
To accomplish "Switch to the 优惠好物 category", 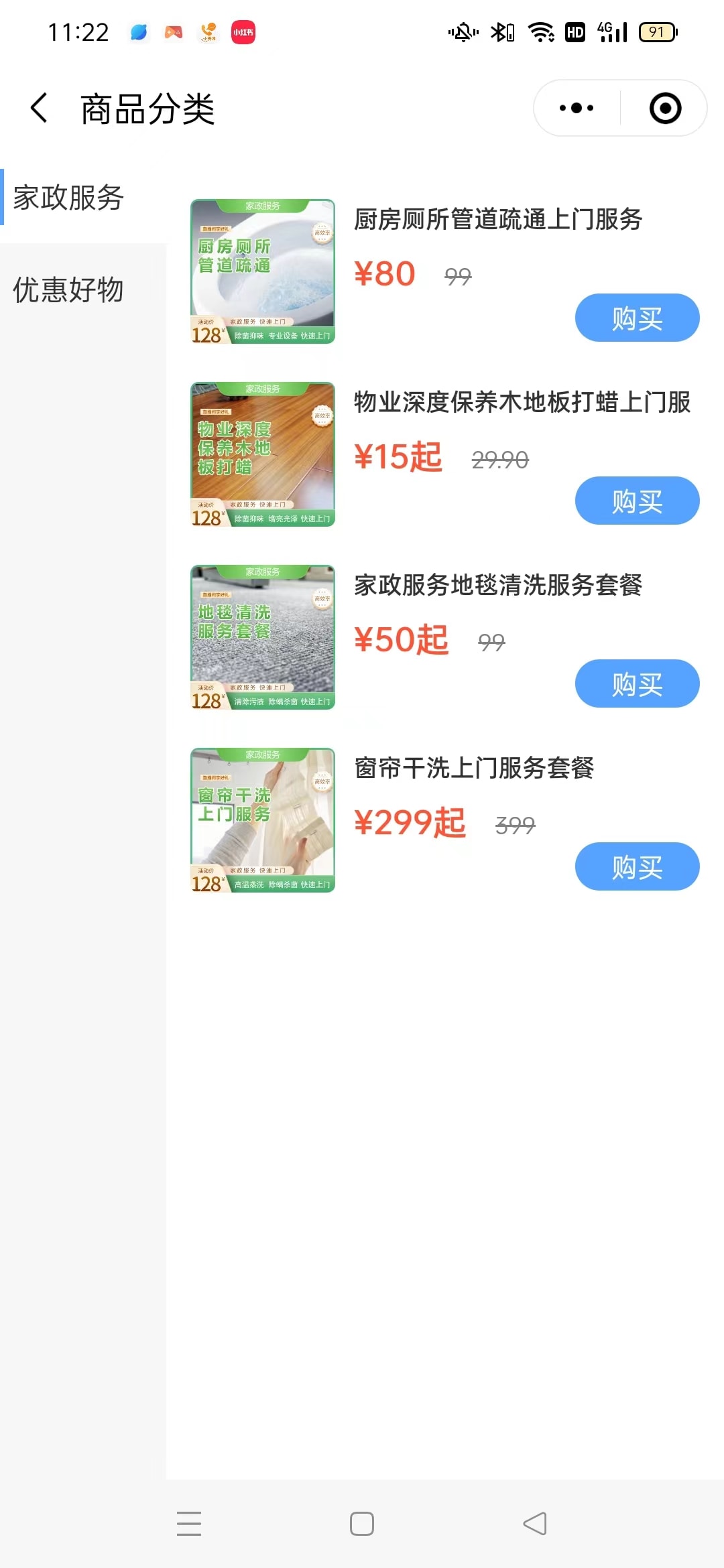I will click(69, 289).
